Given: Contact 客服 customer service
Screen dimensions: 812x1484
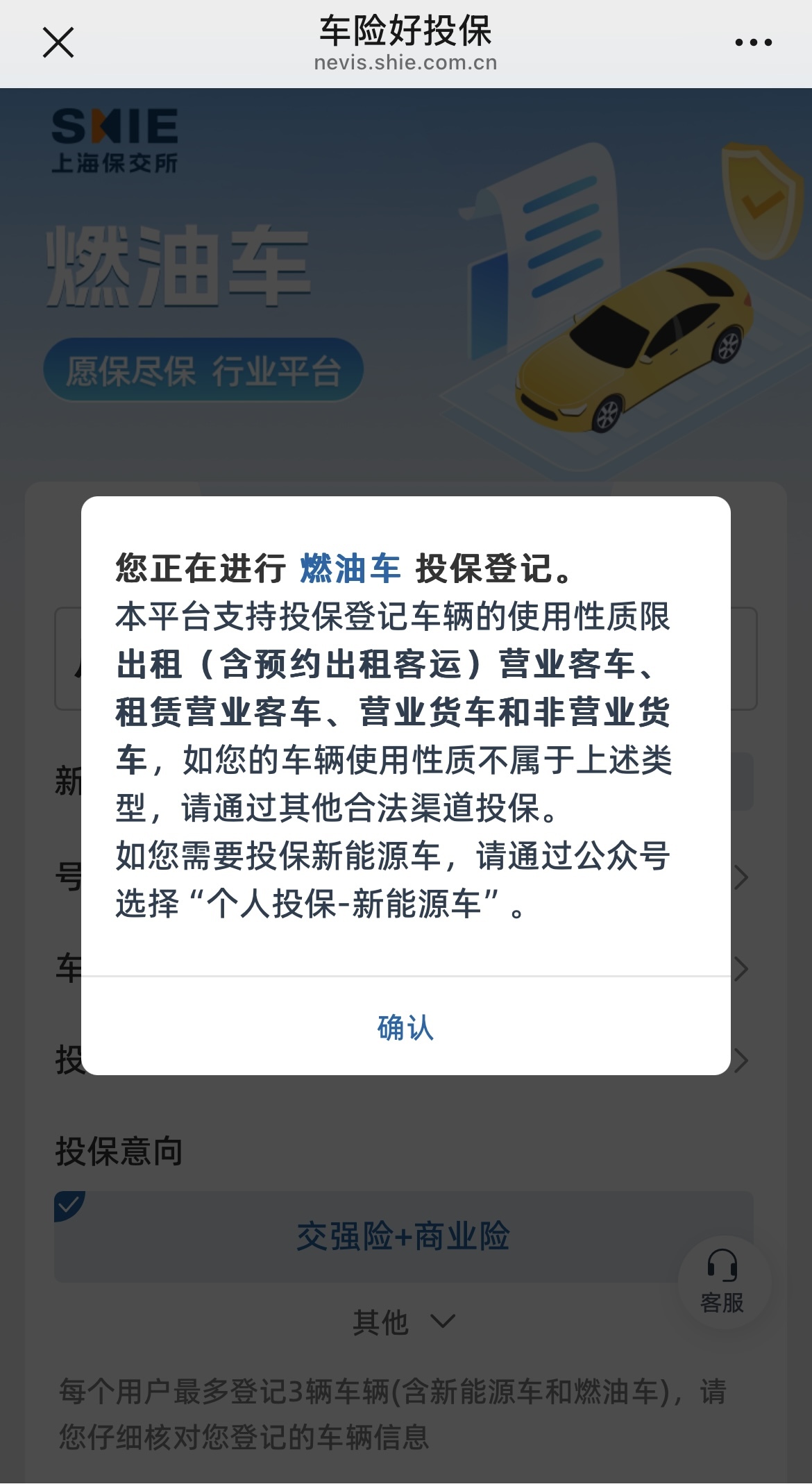Looking at the screenshot, I should [722, 1281].
